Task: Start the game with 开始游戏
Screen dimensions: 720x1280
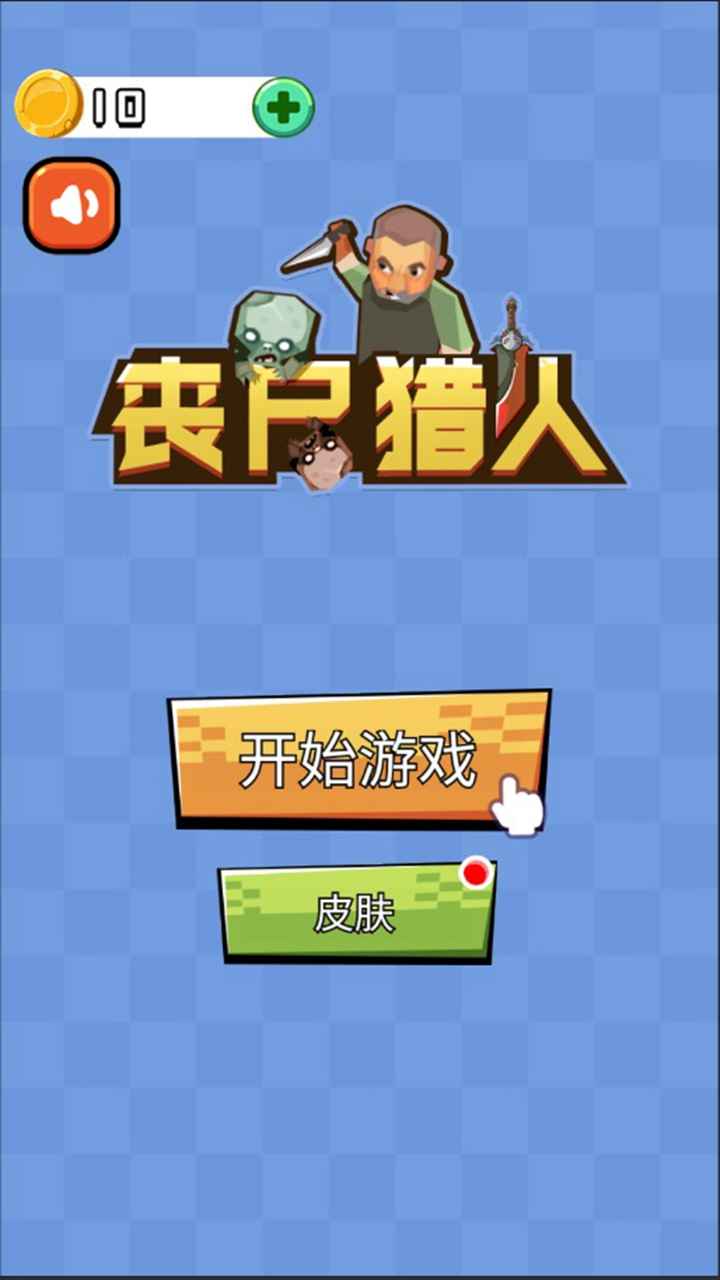Action: pos(358,760)
